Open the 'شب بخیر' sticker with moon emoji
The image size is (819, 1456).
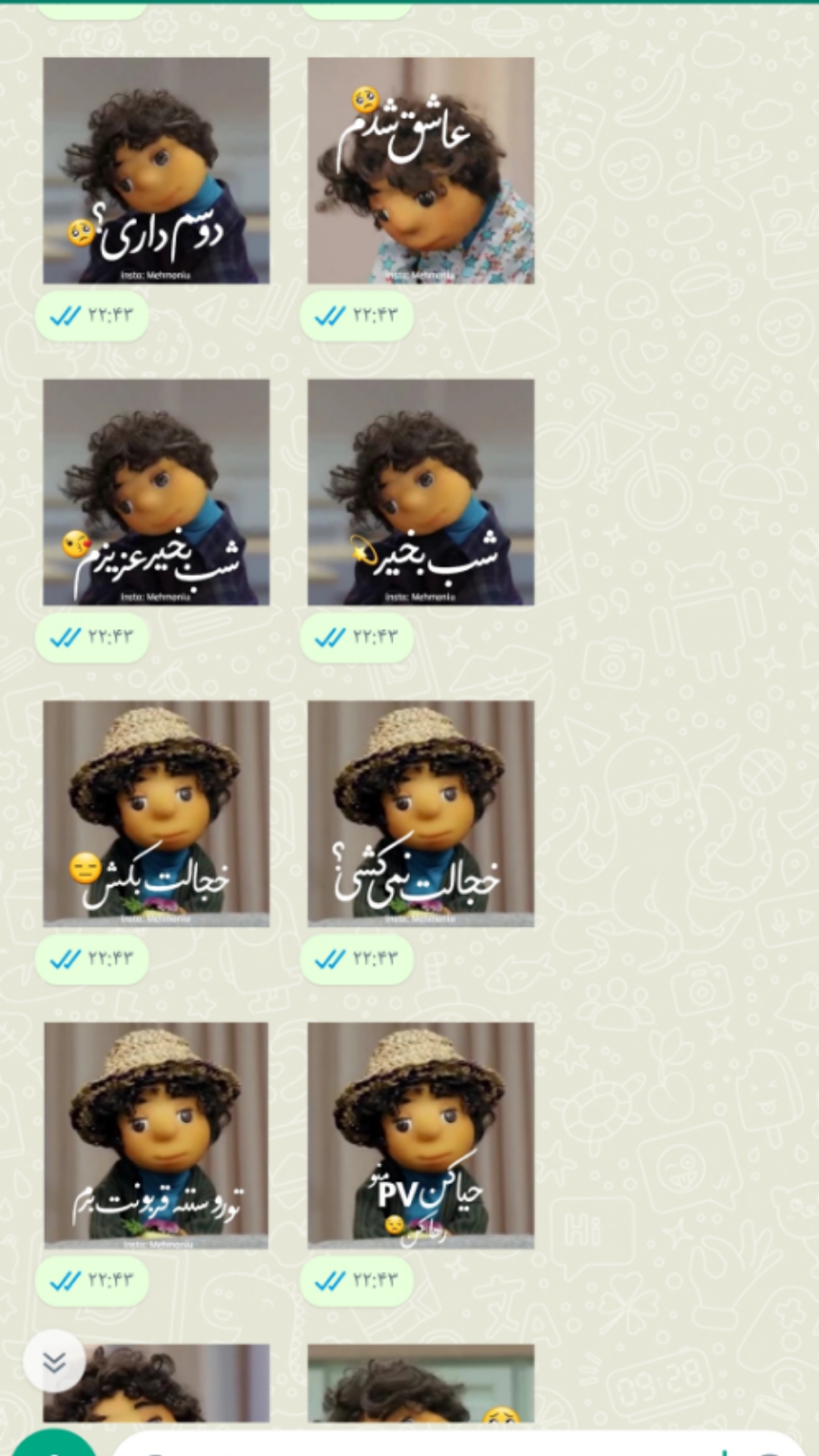coord(420,492)
